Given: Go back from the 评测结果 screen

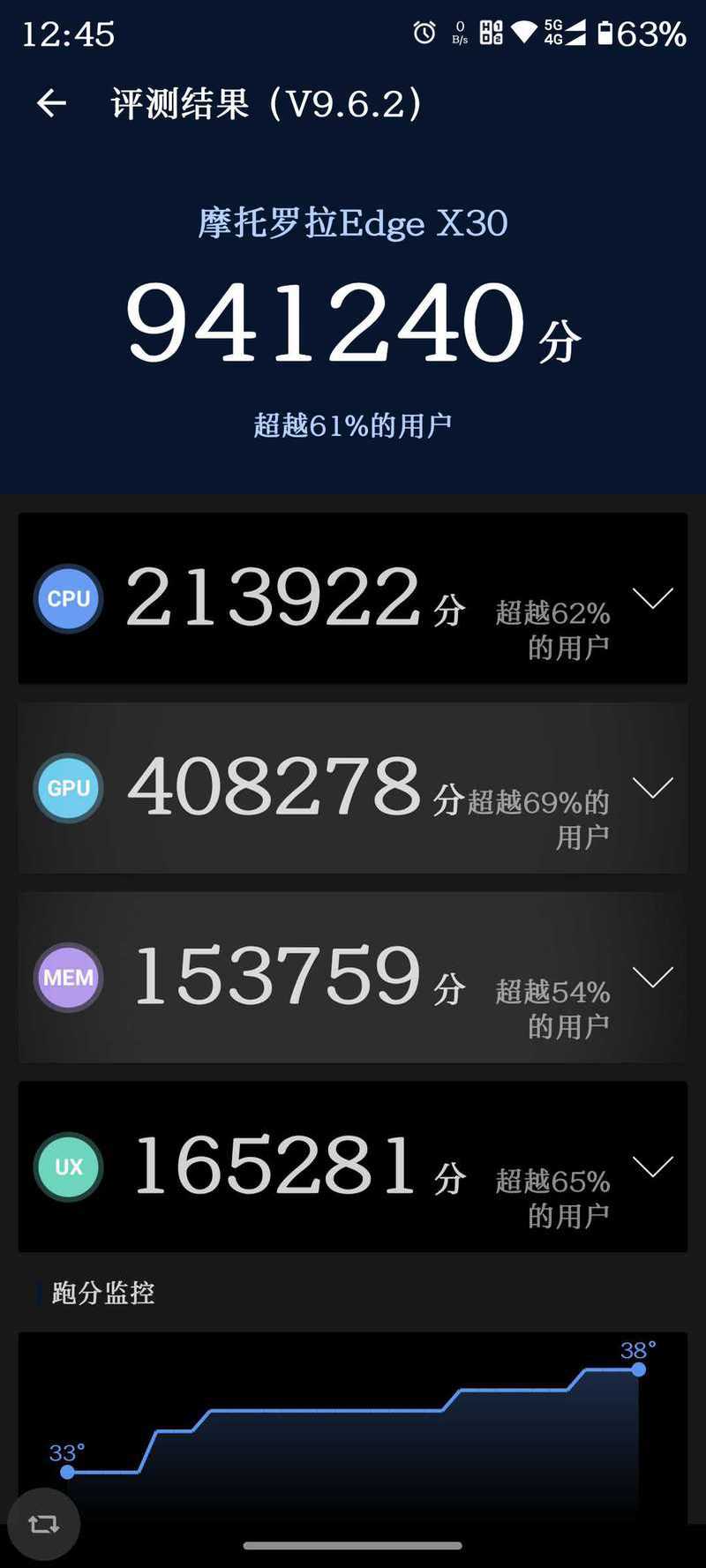Looking at the screenshot, I should (51, 104).
